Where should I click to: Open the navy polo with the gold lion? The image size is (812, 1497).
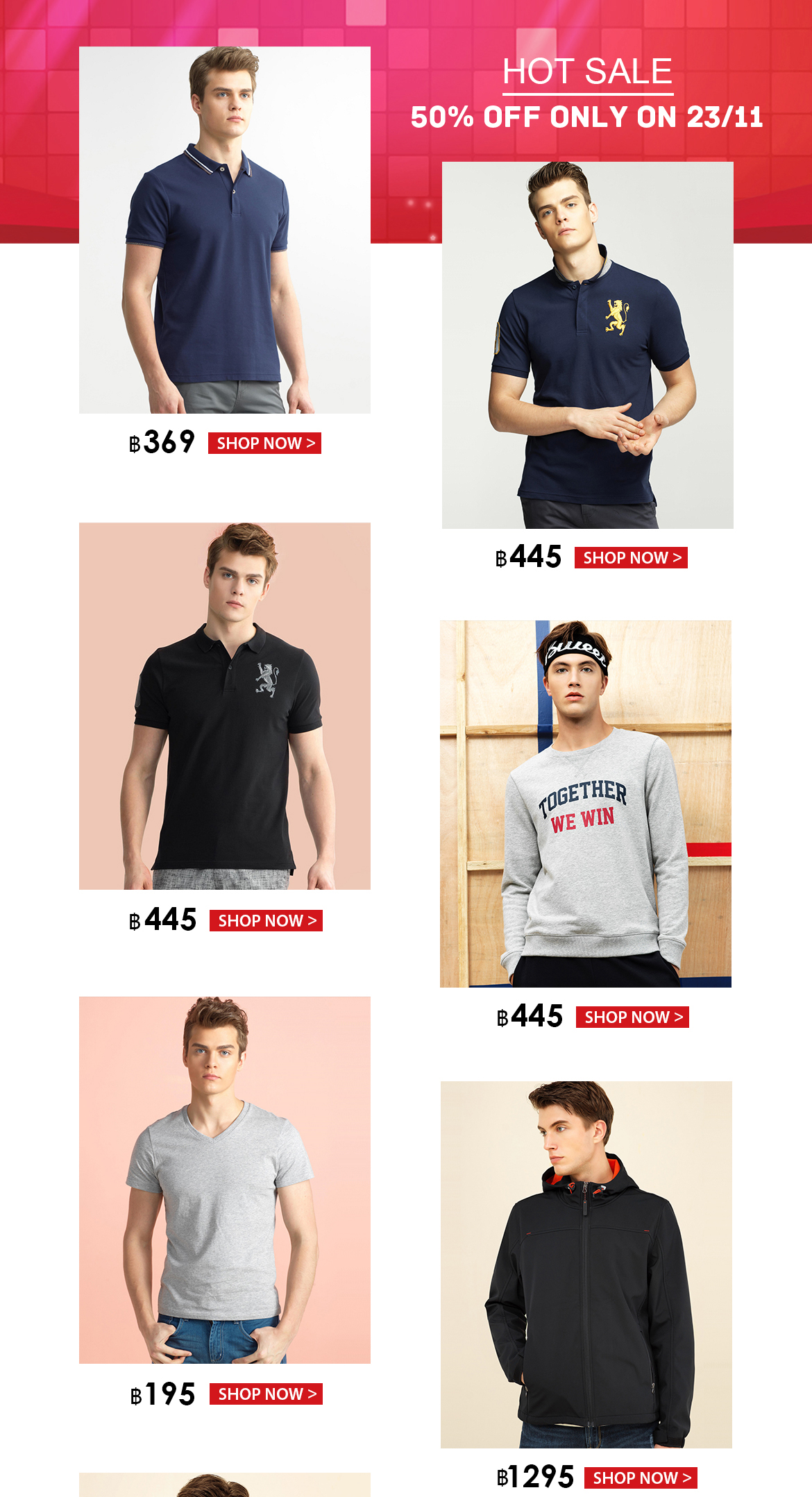(587, 345)
